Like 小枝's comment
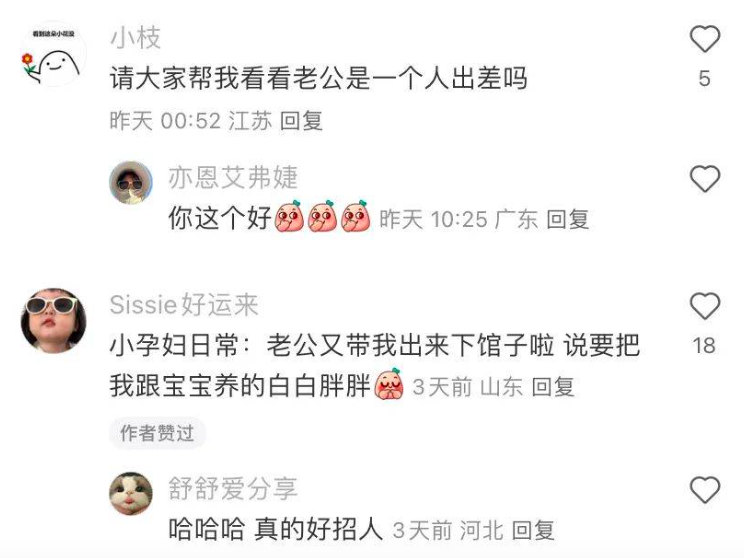 (x=705, y=40)
